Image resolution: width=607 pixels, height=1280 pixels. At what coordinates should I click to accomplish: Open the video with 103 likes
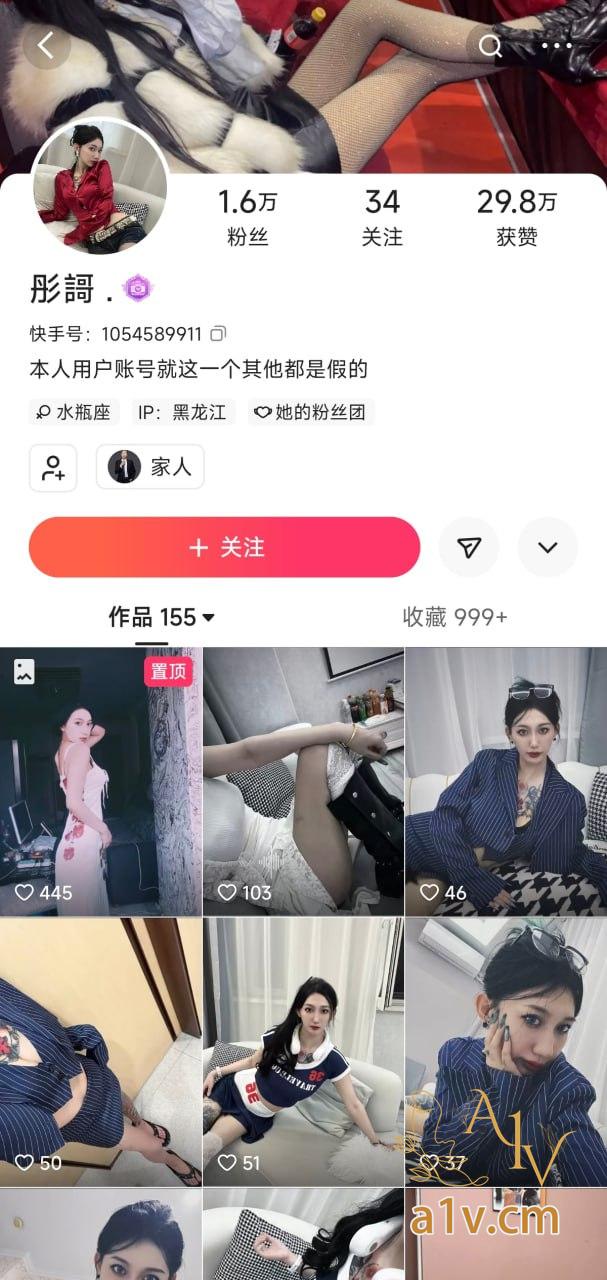pyautogui.click(x=303, y=780)
